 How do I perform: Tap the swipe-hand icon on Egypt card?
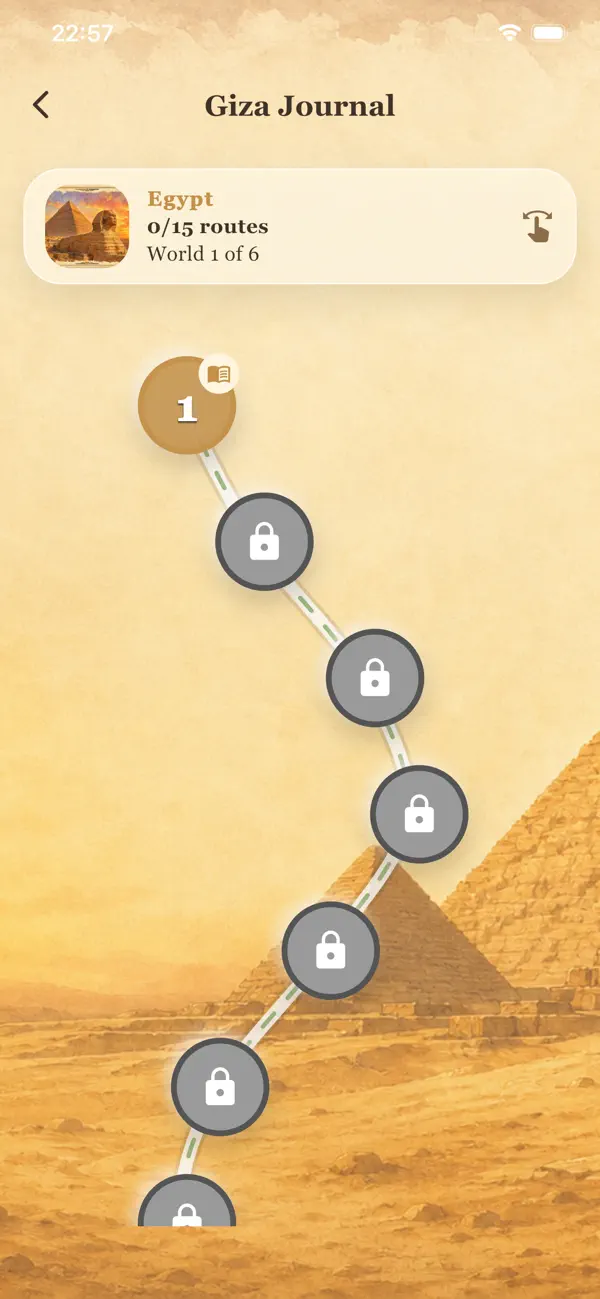[538, 226]
